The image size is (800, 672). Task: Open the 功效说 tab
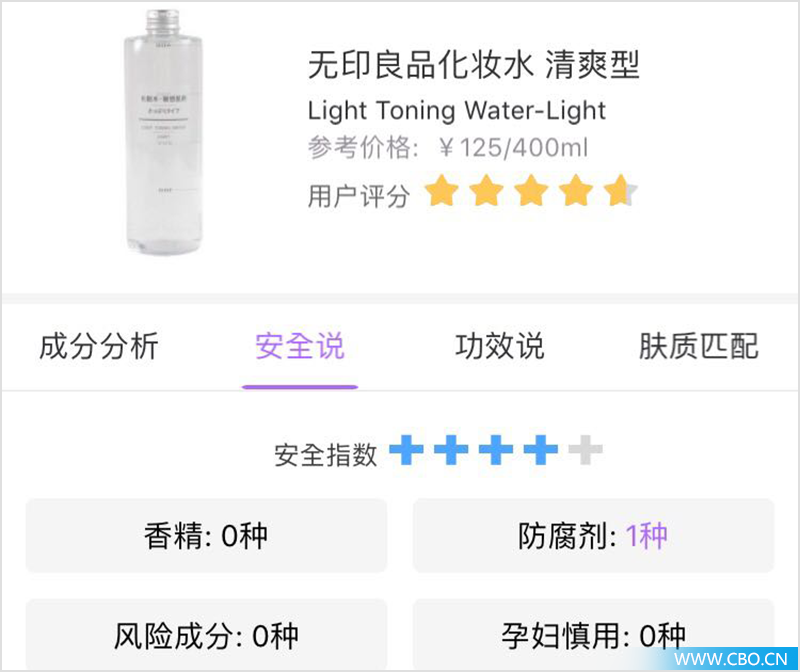499,347
